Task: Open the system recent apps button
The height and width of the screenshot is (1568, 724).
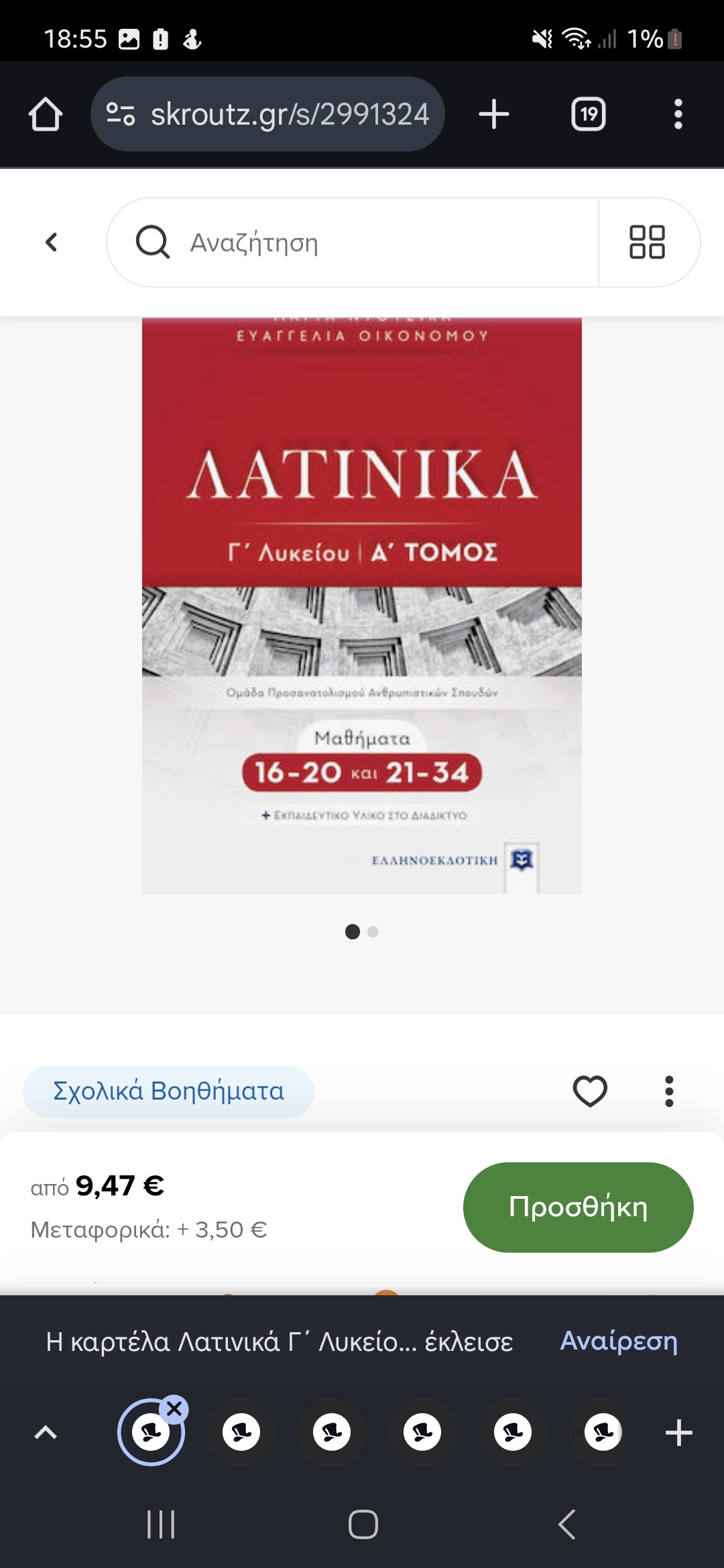Action: [x=161, y=1524]
